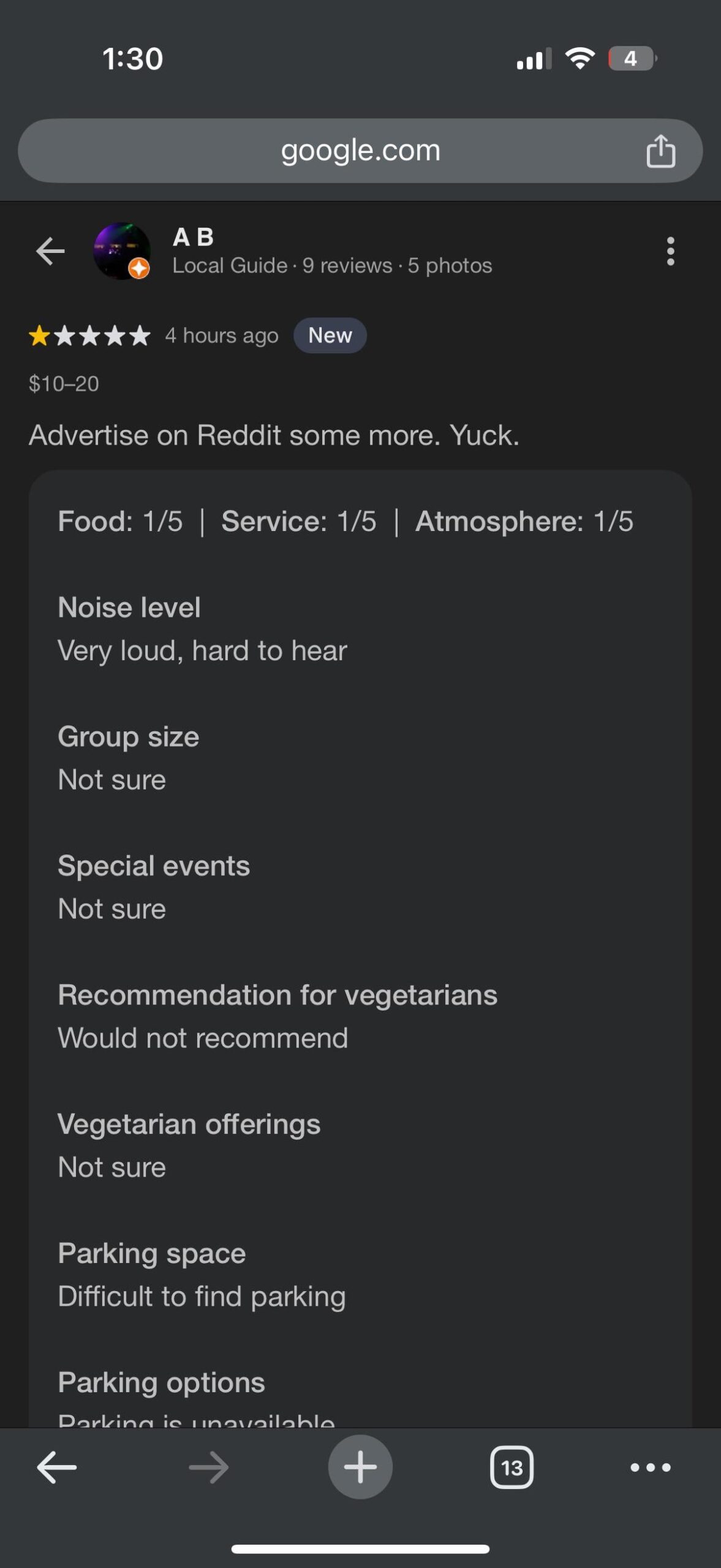Open the review's three-dot options menu
The height and width of the screenshot is (1568, 721).
(x=670, y=251)
